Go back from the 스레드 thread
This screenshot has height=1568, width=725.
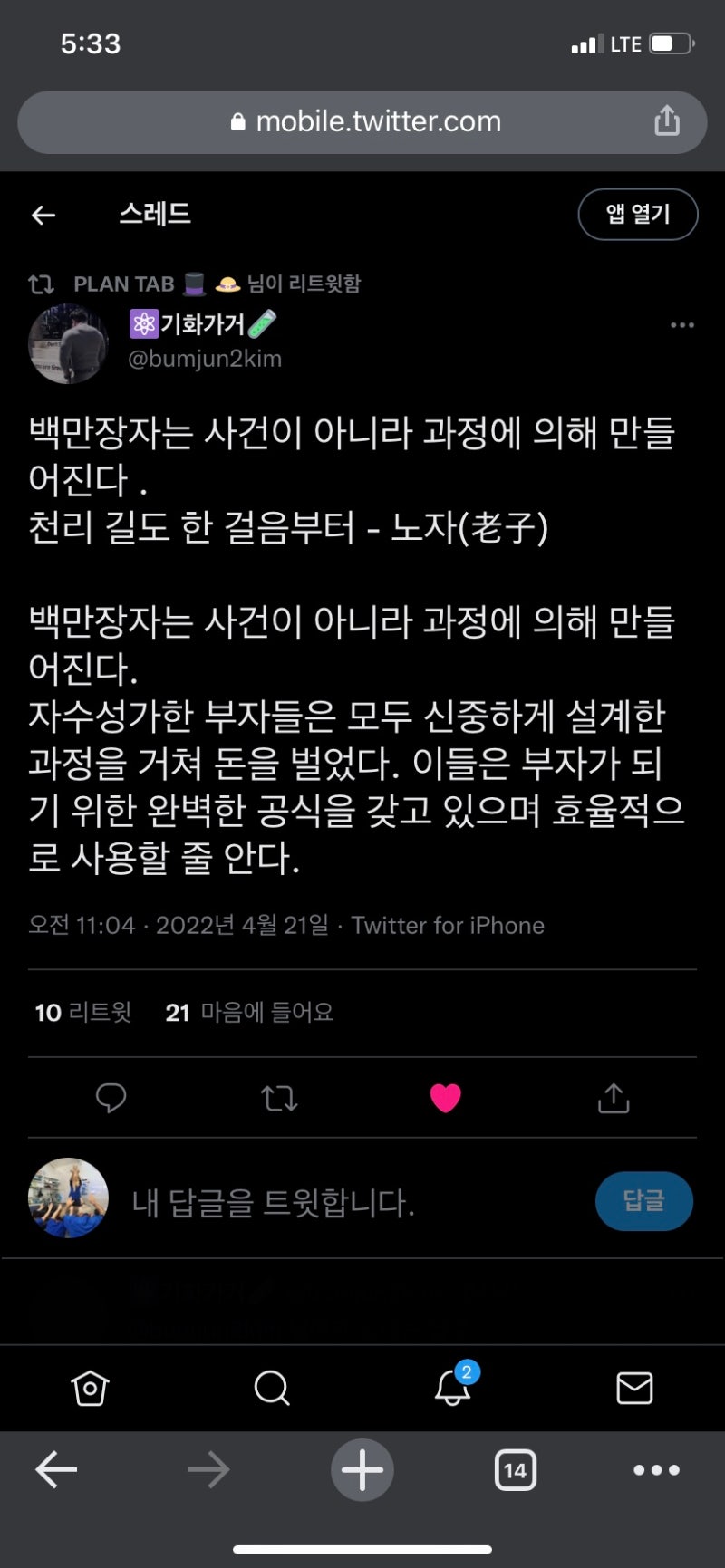tap(43, 215)
